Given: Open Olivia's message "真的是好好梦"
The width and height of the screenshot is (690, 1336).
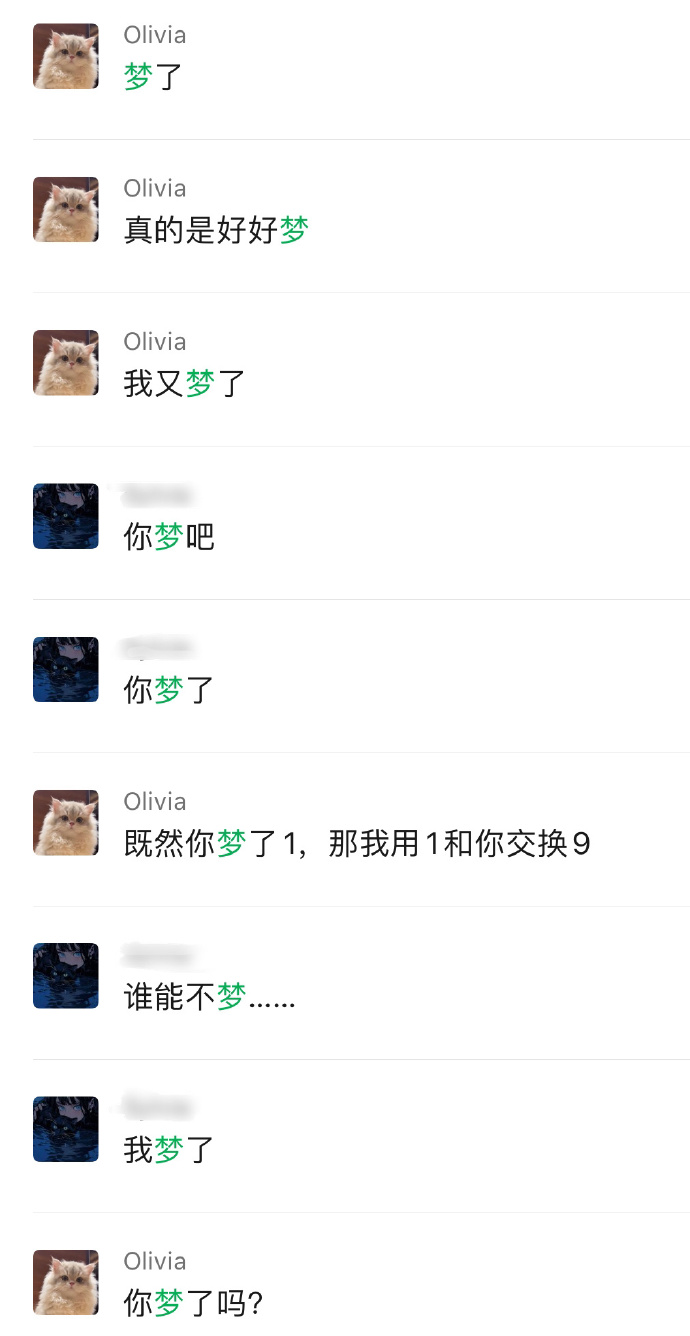Looking at the screenshot, I should (x=345, y=216).
